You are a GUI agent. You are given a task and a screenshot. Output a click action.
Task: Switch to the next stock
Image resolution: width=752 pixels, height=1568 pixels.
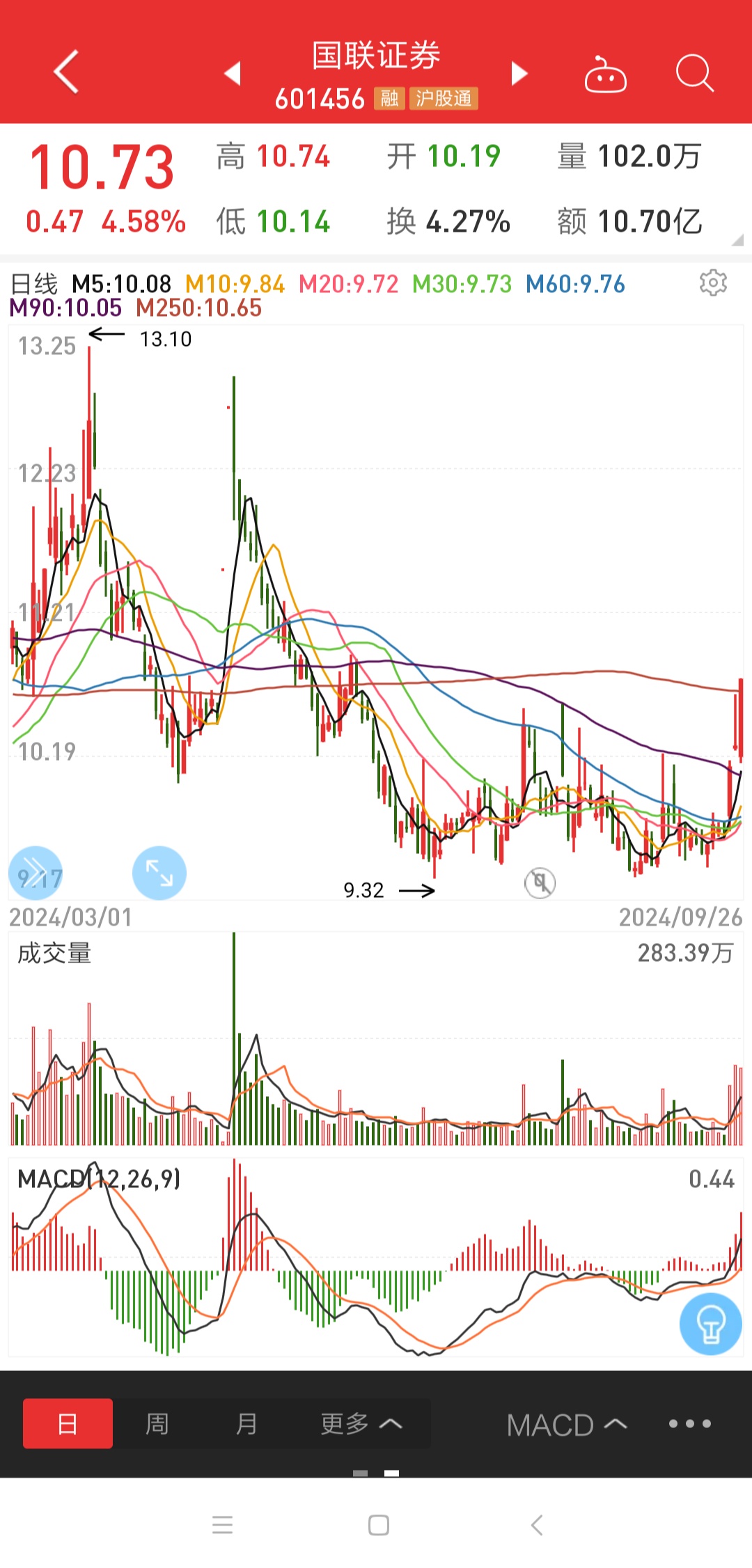pos(519,73)
